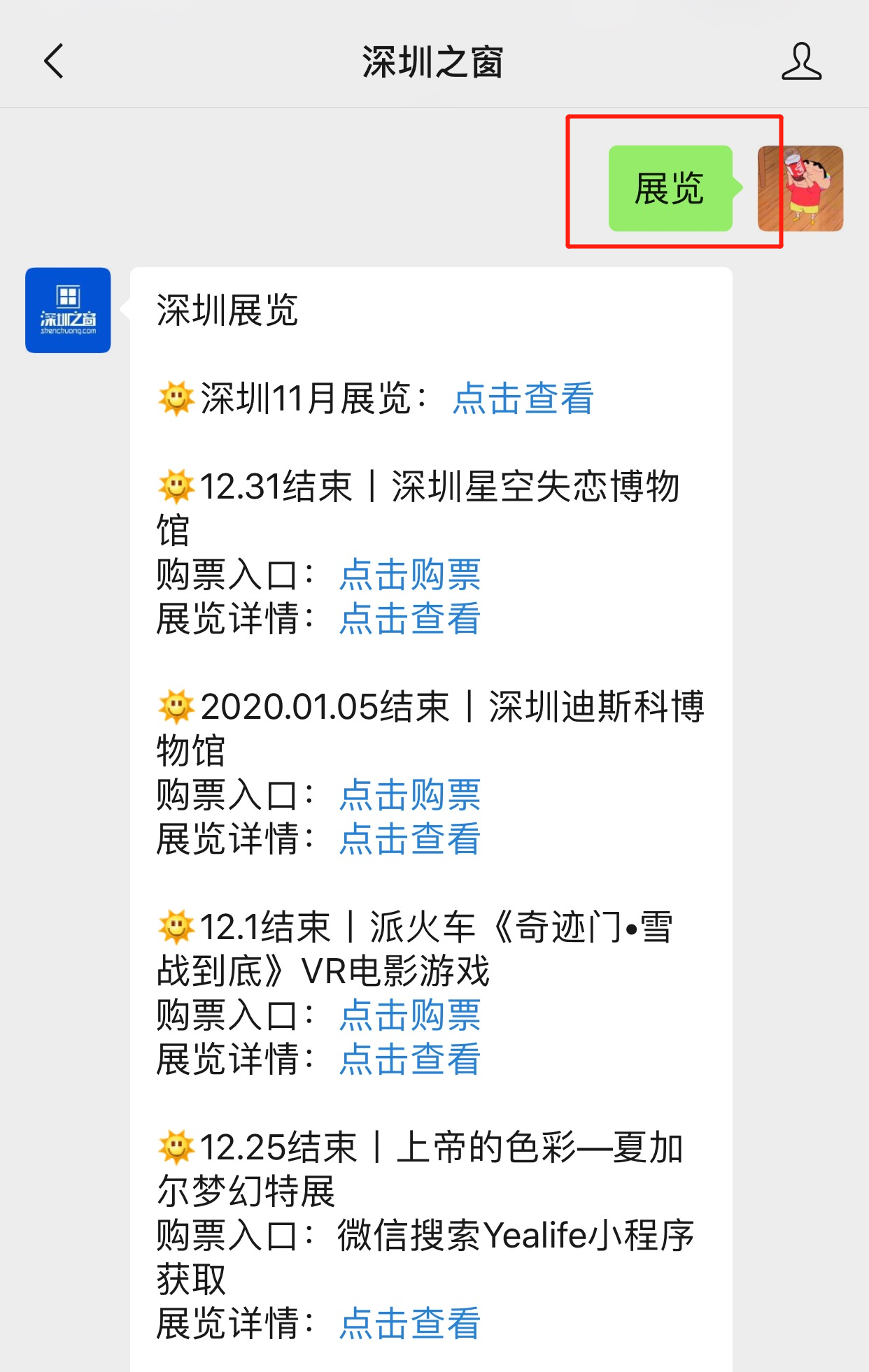This screenshot has height=1372, width=869.
Task: Open 点击查看 for 夏加尔梦幻特展 details
Action: coord(409,1322)
